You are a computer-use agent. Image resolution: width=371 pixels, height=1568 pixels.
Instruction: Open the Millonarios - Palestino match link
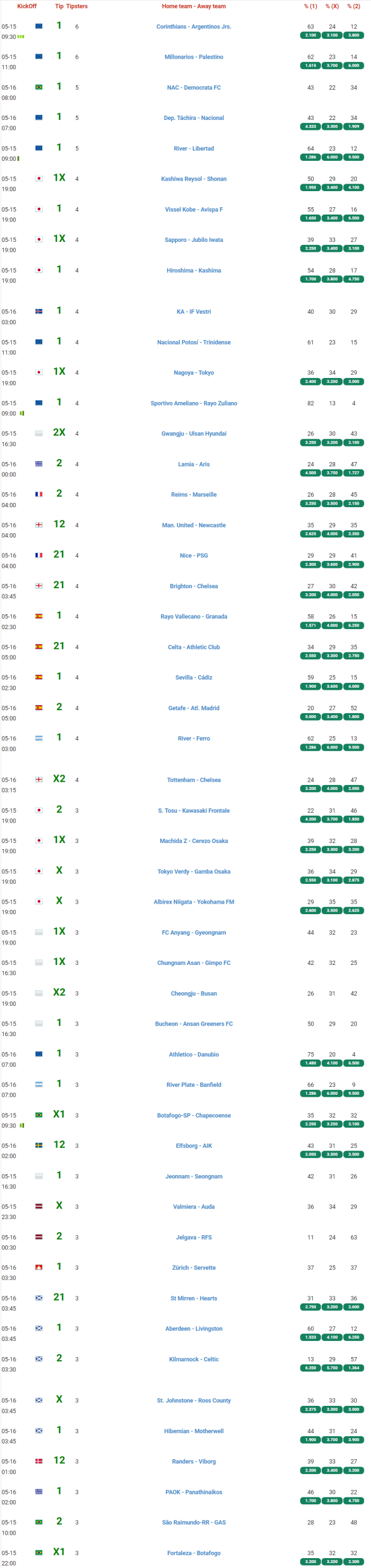click(194, 57)
